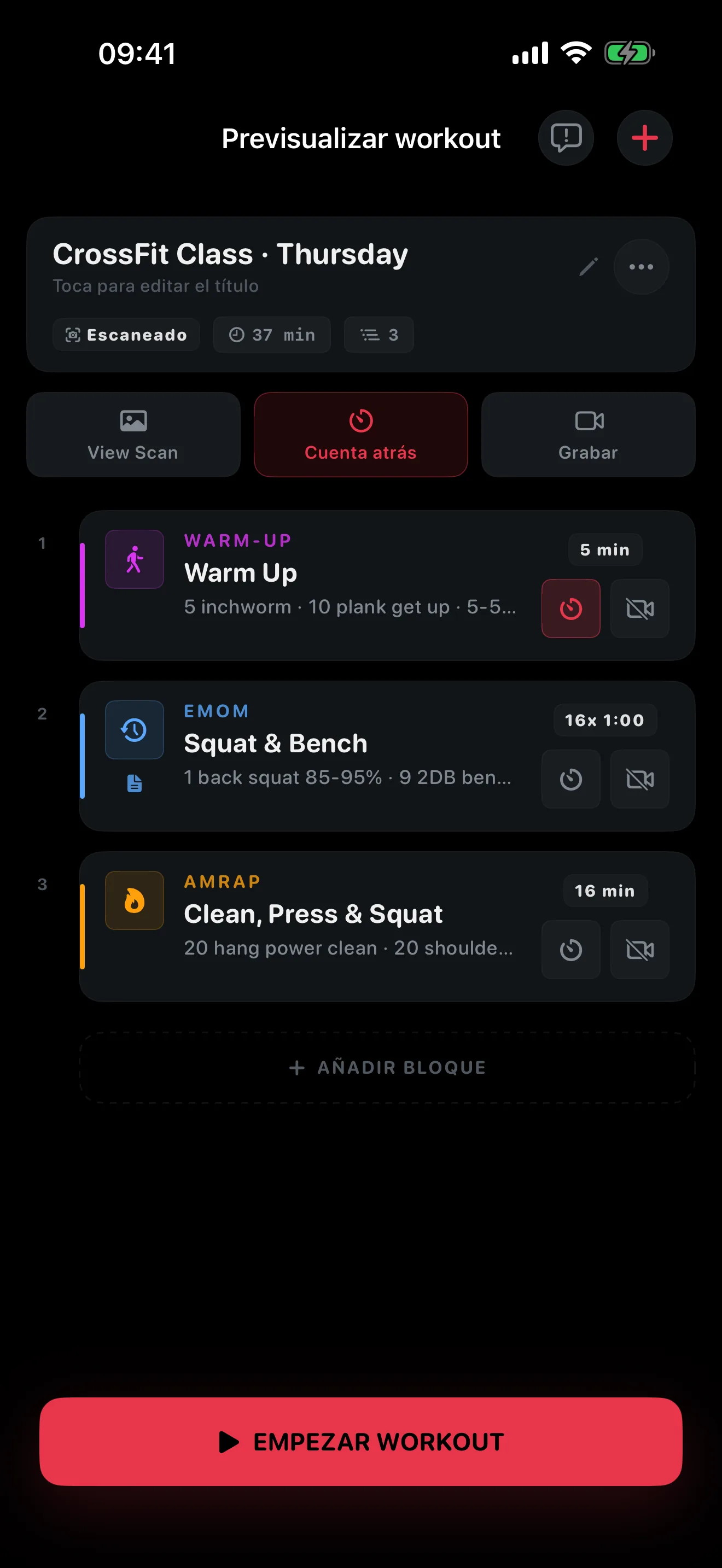The image size is (722, 1568).
Task: Tap Añadir Bloque to add a block
Action: pyautogui.click(x=387, y=1068)
